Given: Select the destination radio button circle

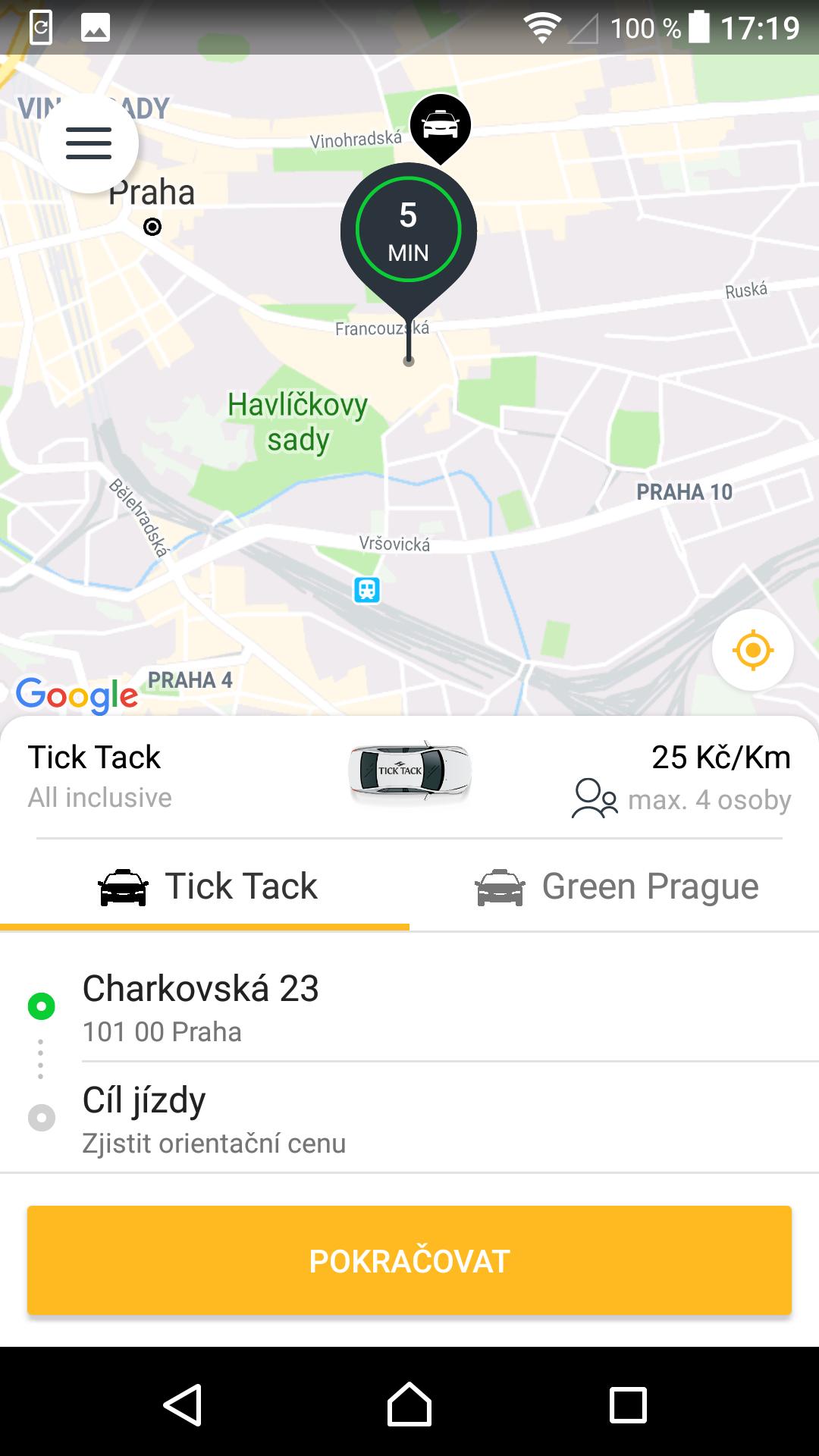Looking at the screenshot, I should [x=39, y=1116].
